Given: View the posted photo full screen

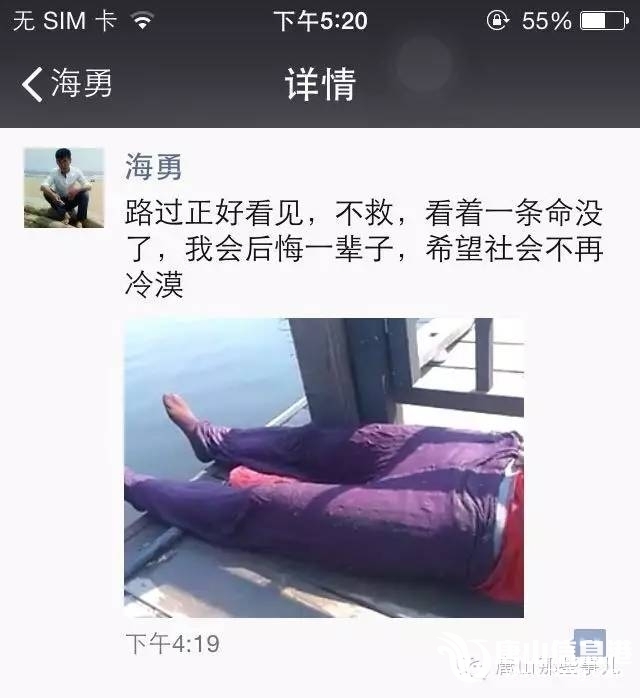Looking at the screenshot, I should coord(323,467).
